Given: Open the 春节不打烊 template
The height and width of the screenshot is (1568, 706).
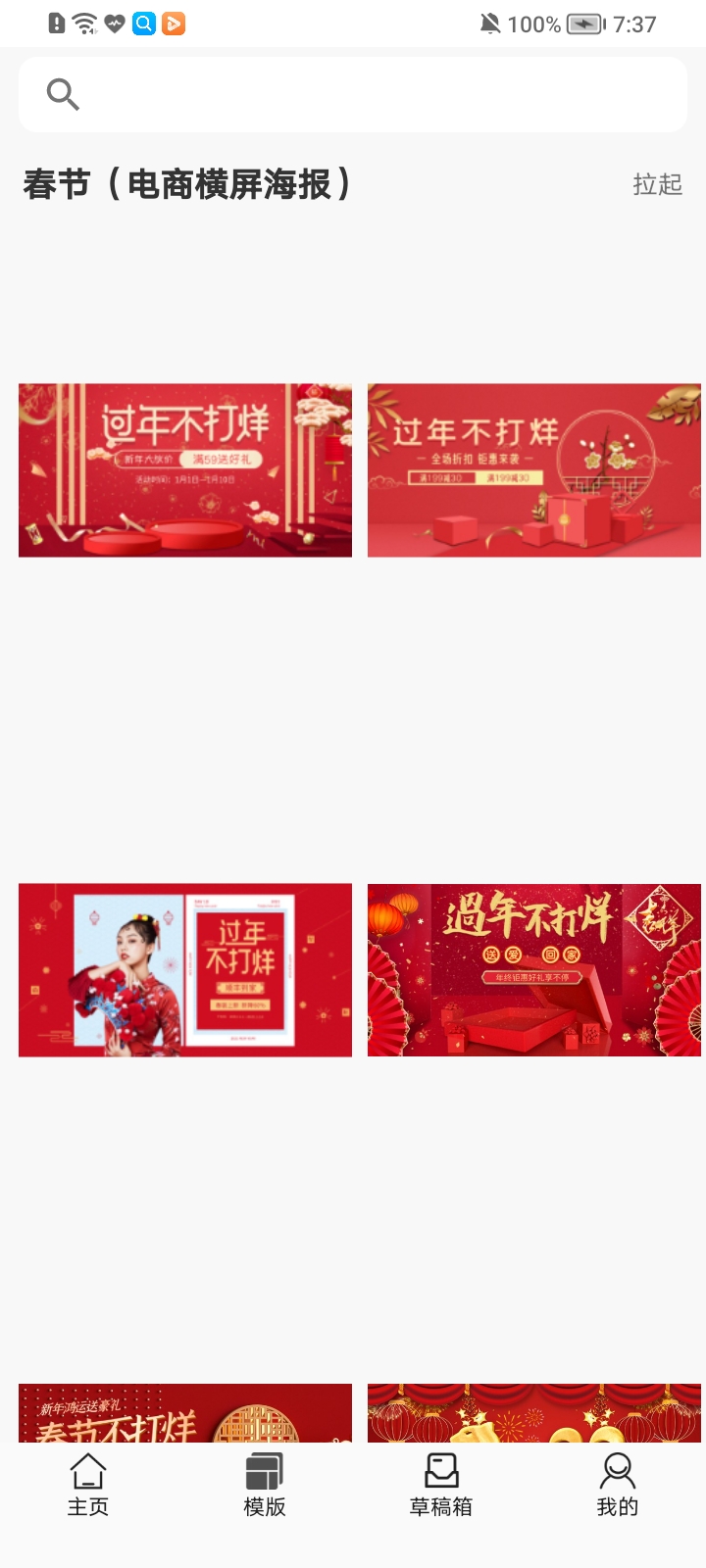Looking at the screenshot, I should tap(185, 1412).
